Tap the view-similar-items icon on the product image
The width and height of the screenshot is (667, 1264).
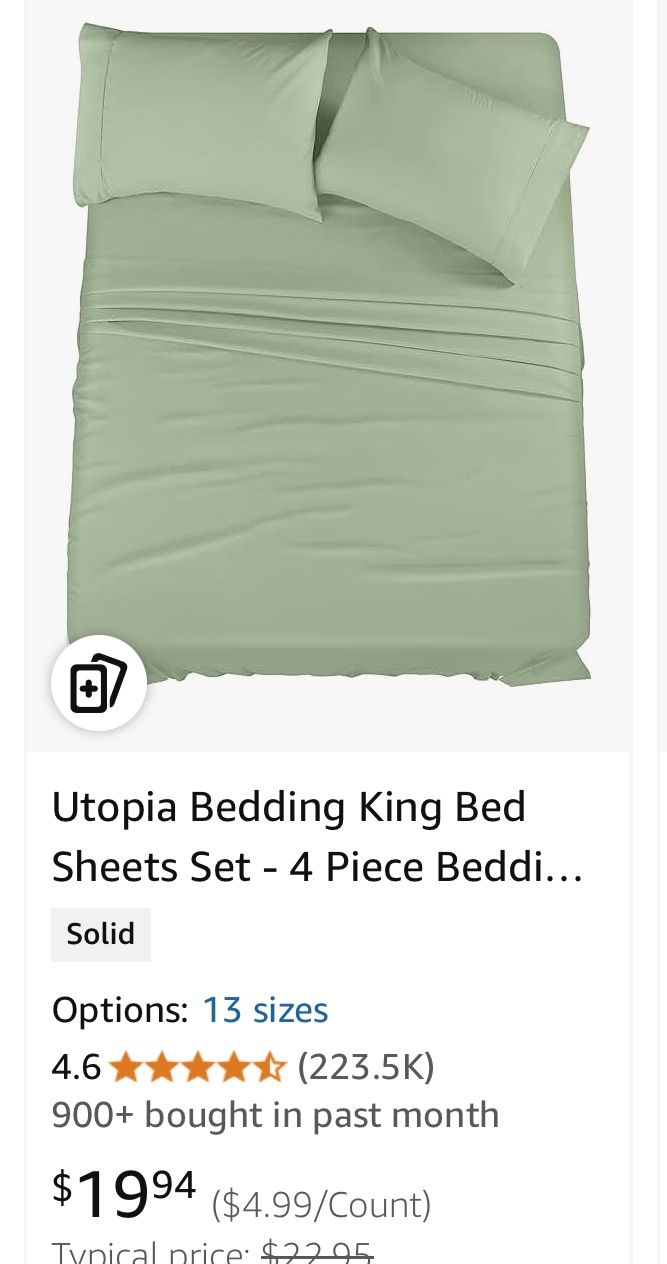click(x=98, y=683)
